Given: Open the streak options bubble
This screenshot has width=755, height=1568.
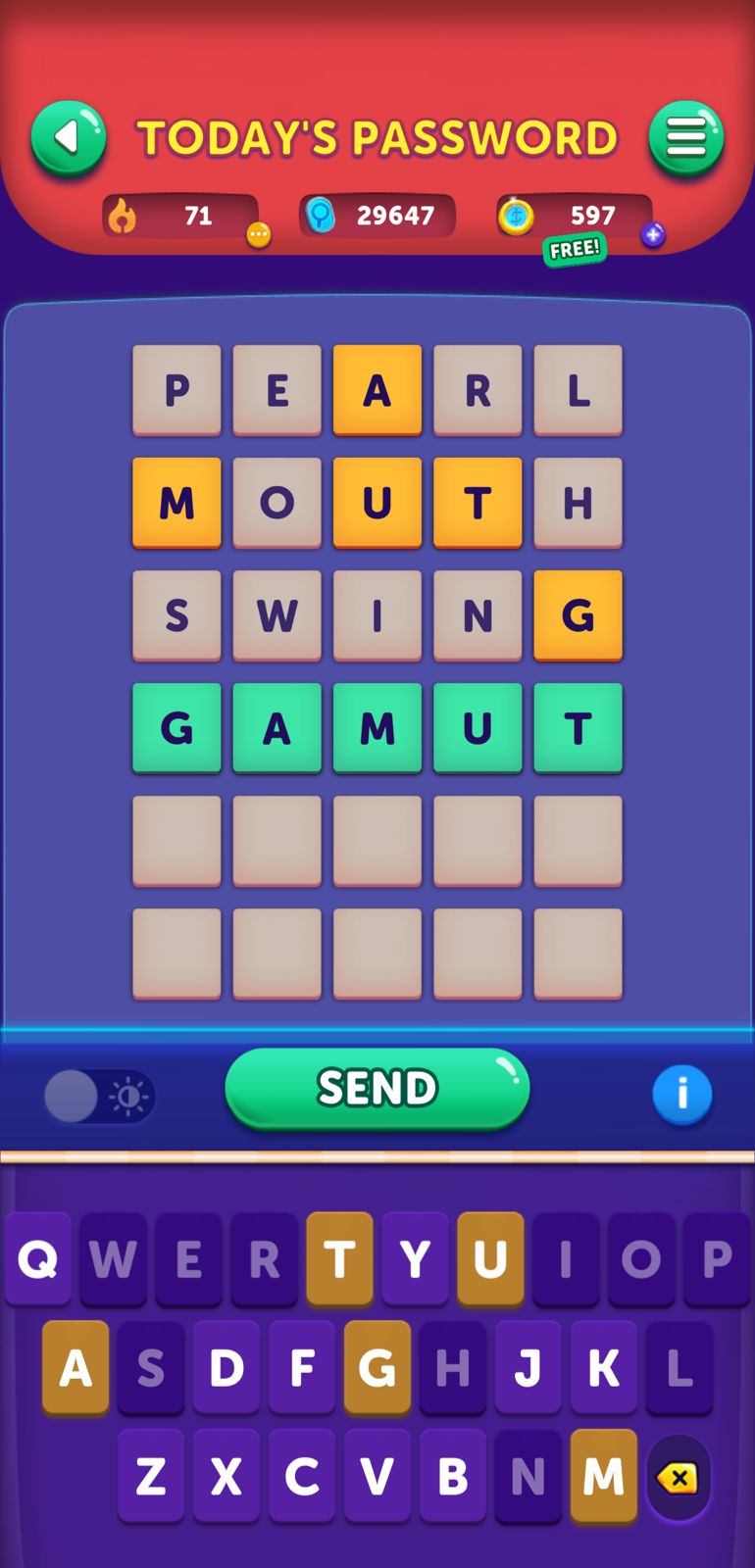Looking at the screenshot, I should tap(258, 234).
